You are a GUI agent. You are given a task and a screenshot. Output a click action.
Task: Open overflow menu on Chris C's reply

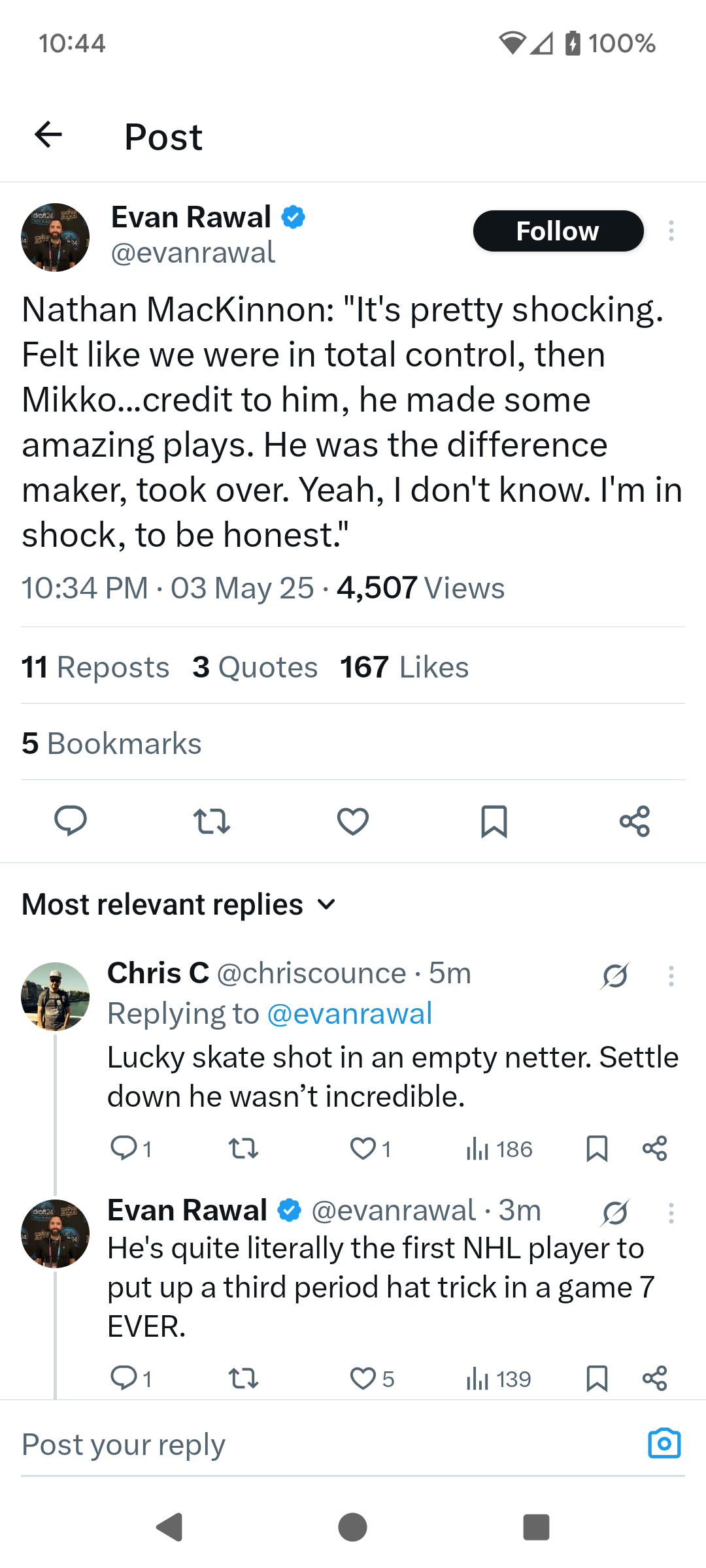coord(671,976)
